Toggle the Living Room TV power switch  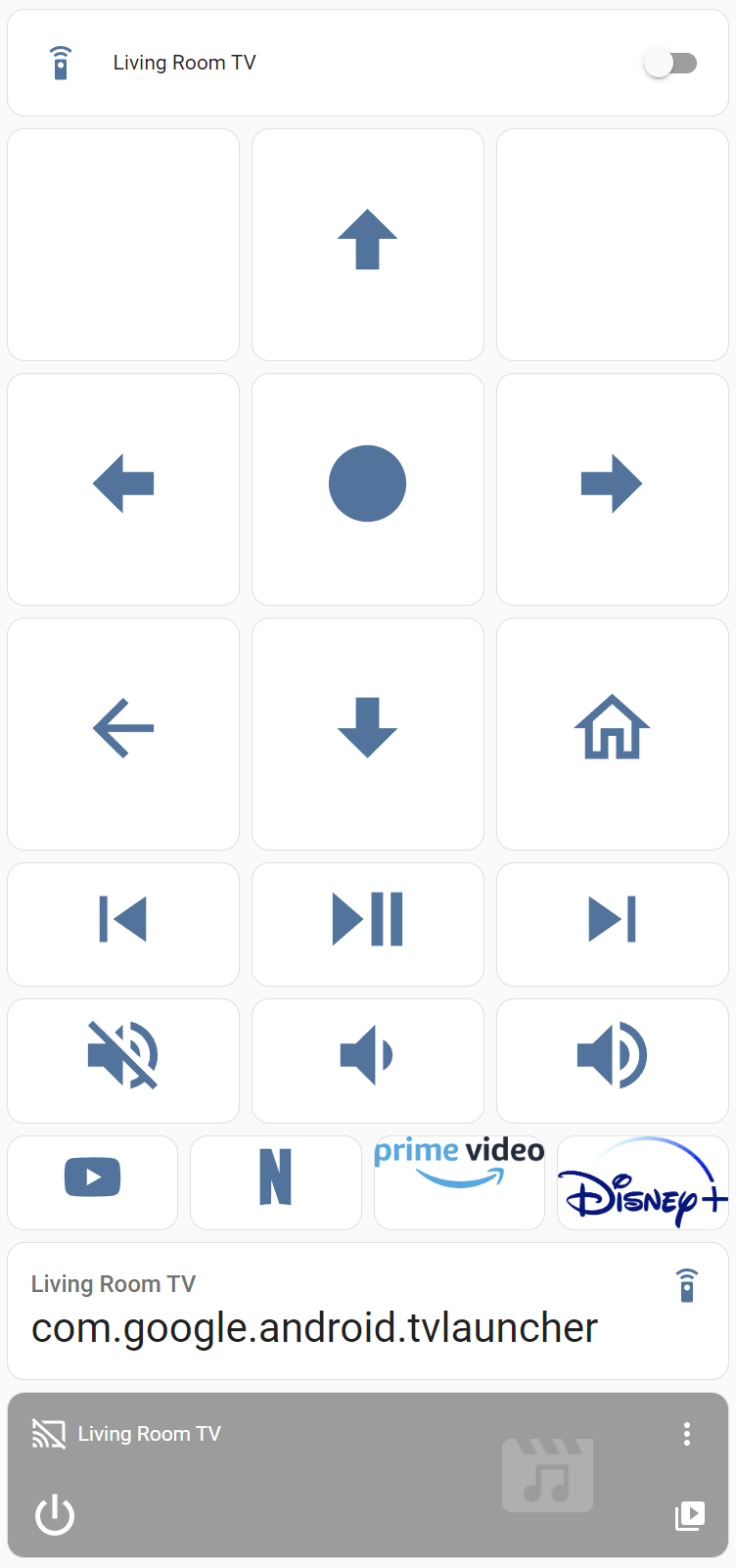pos(671,62)
